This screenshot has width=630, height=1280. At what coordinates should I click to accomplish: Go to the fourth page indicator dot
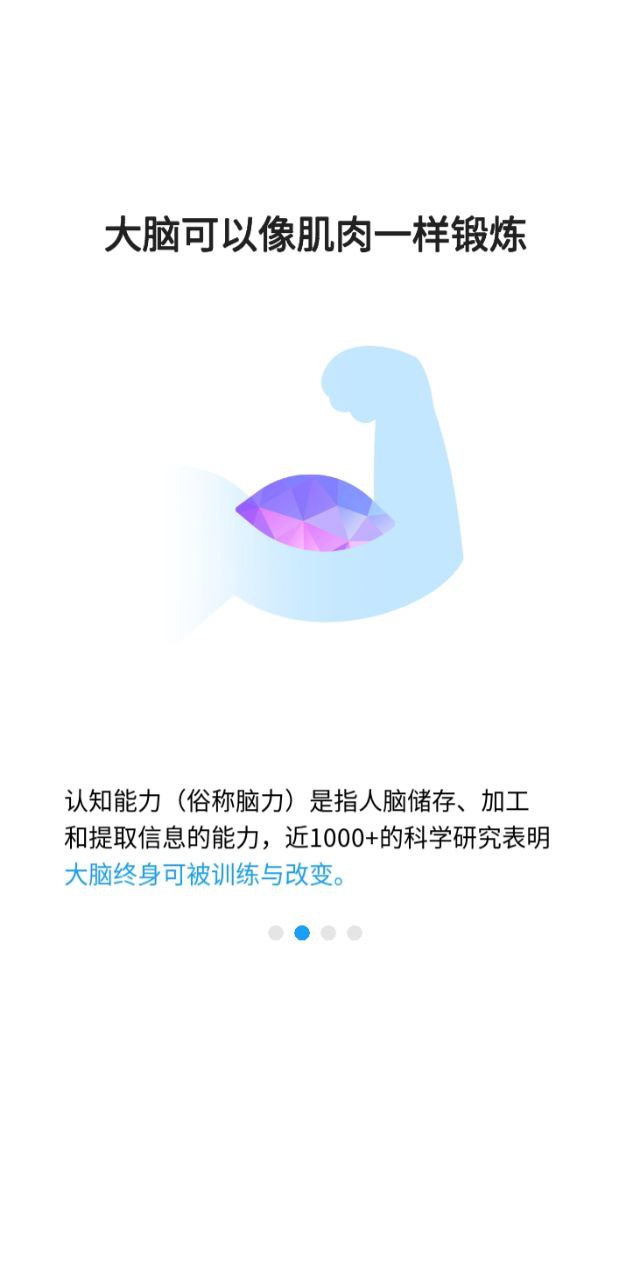[x=354, y=933]
